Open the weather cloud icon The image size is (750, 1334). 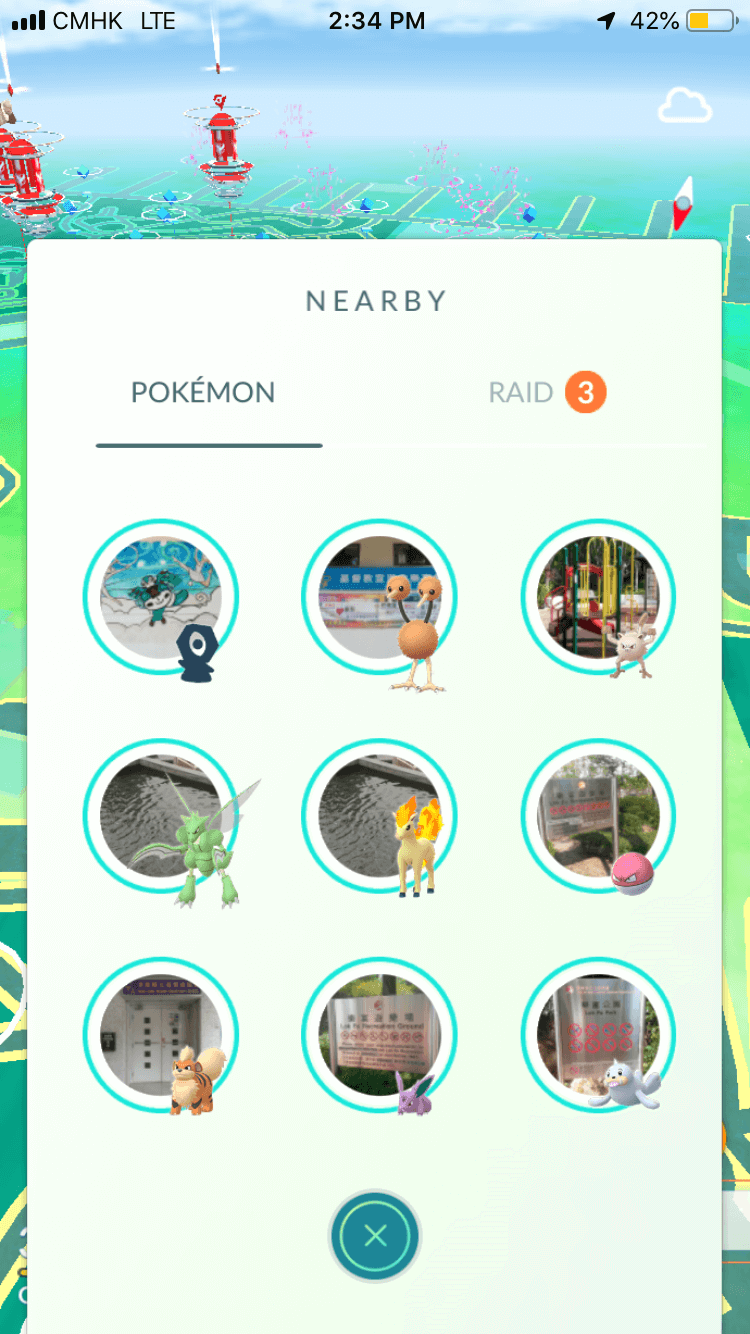coord(685,105)
